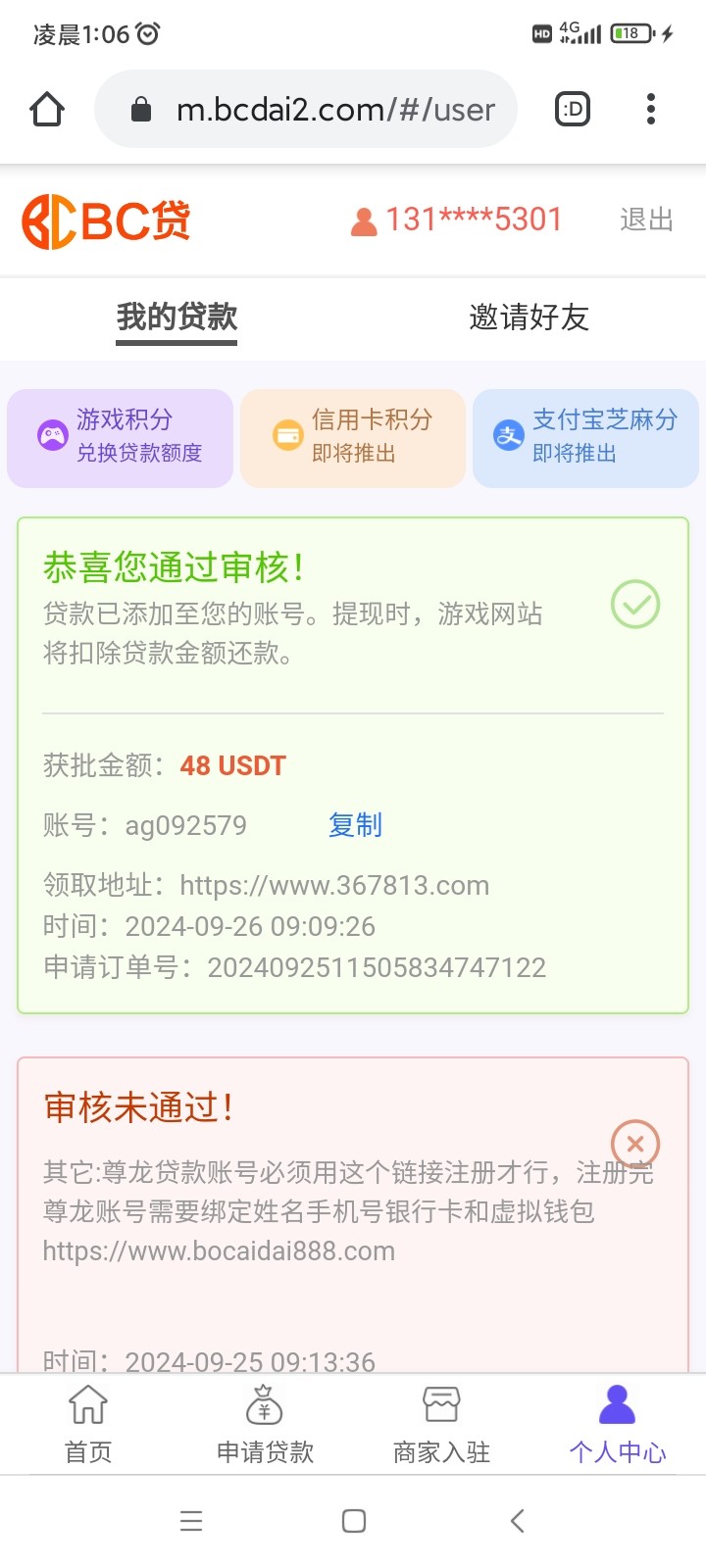Screen dimensions: 706x1568
Task: Open the 信用卡积分 card
Action: point(353,438)
